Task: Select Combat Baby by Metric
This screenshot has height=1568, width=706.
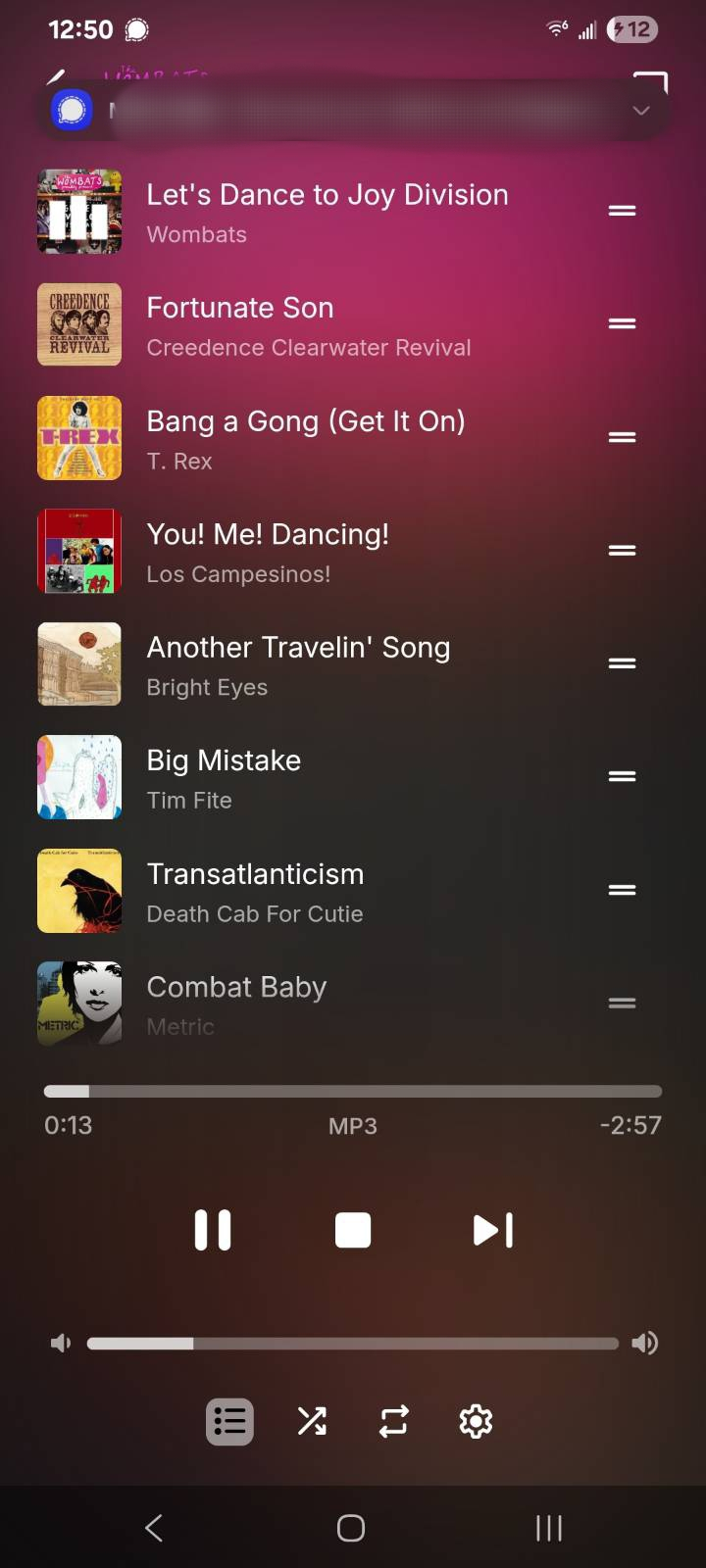Action: pos(236,1002)
